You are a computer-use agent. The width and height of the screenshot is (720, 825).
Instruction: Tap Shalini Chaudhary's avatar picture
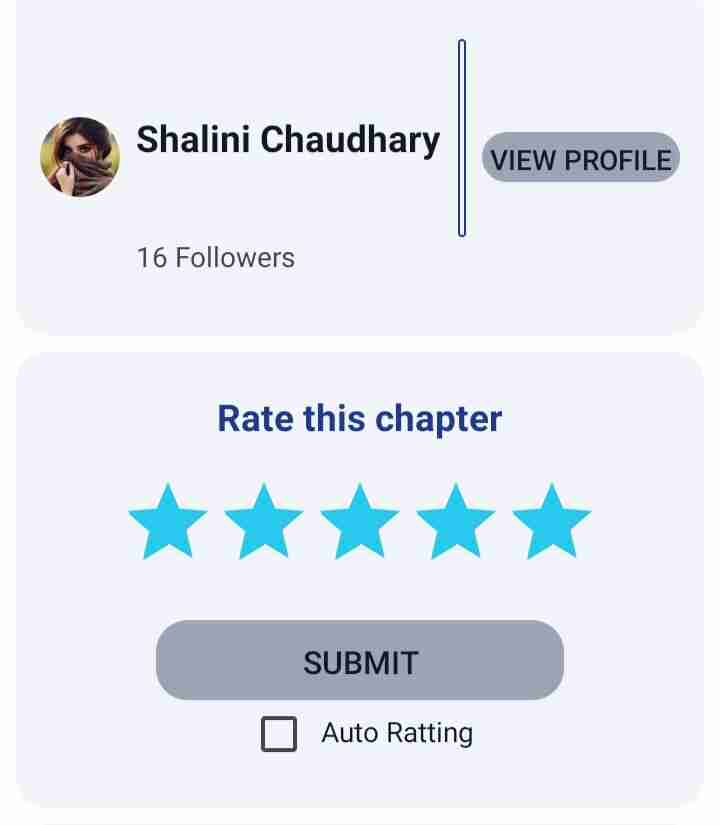click(80, 157)
